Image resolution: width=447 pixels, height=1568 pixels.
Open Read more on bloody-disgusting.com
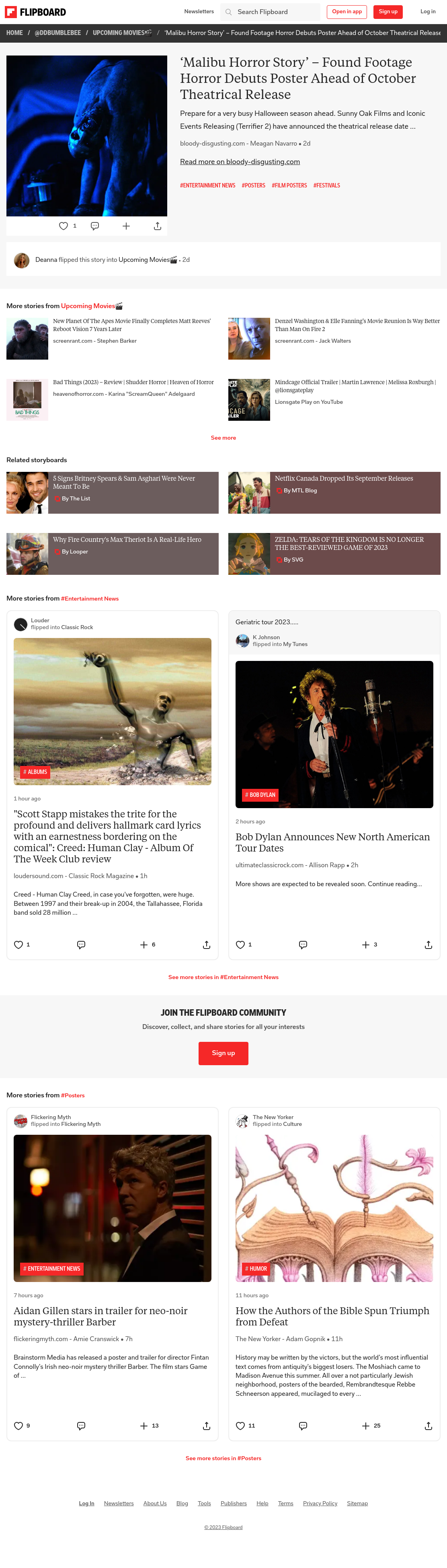pos(240,161)
